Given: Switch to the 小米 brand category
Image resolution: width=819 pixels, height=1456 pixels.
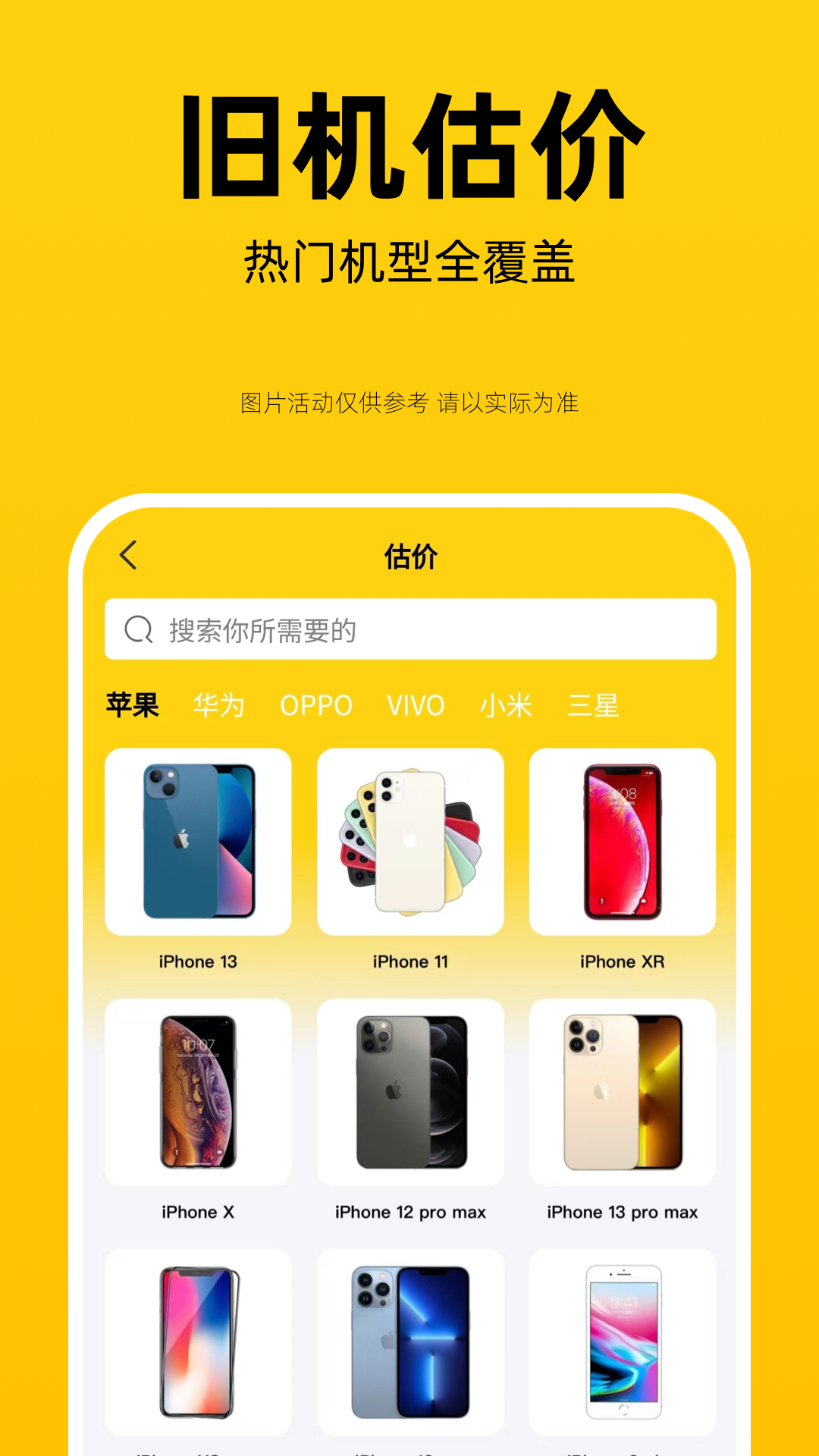Looking at the screenshot, I should click(x=504, y=704).
